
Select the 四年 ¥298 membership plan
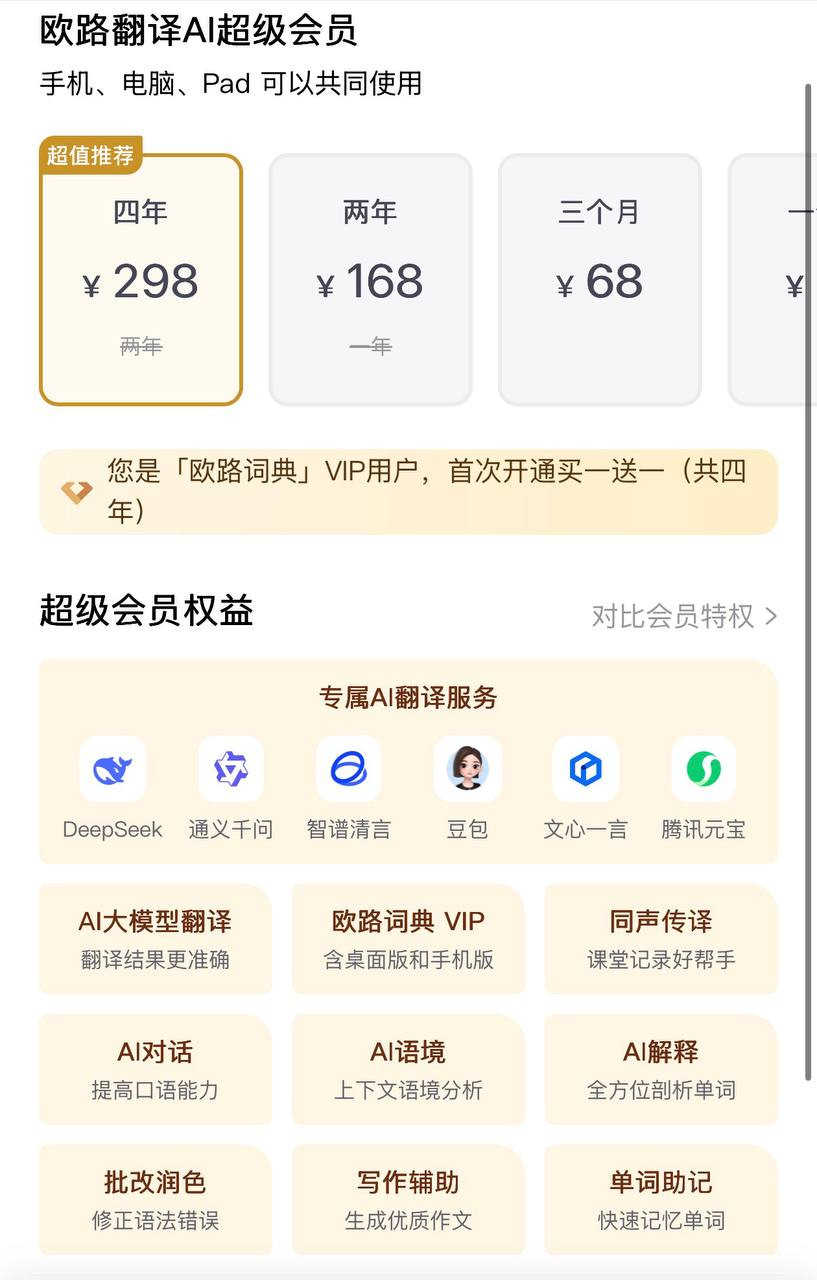coord(141,280)
